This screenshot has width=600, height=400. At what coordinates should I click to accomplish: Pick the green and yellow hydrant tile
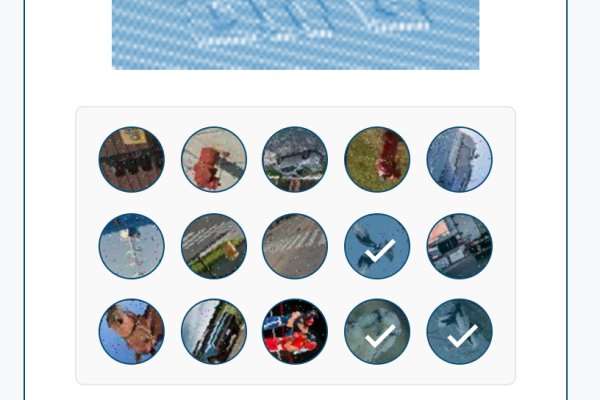213,245
